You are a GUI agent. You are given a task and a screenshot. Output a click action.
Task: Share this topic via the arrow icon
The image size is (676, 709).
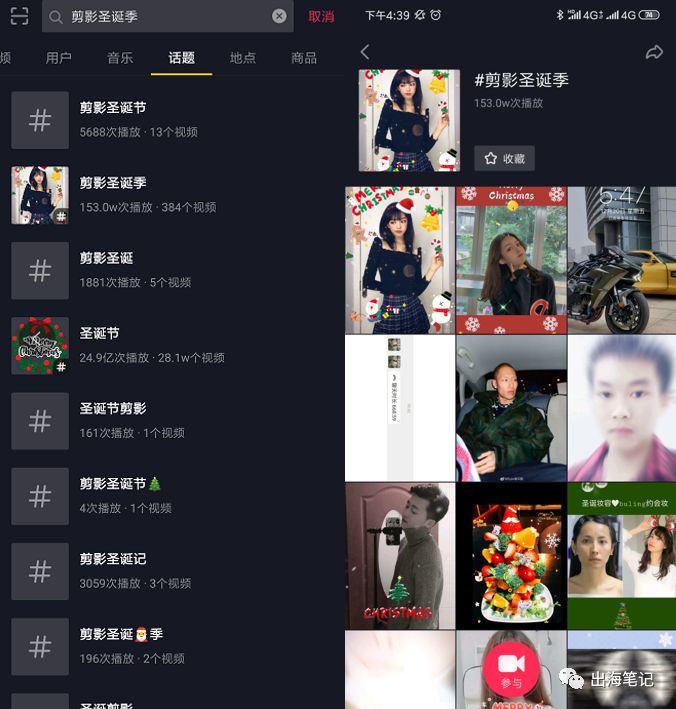pyautogui.click(x=654, y=52)
